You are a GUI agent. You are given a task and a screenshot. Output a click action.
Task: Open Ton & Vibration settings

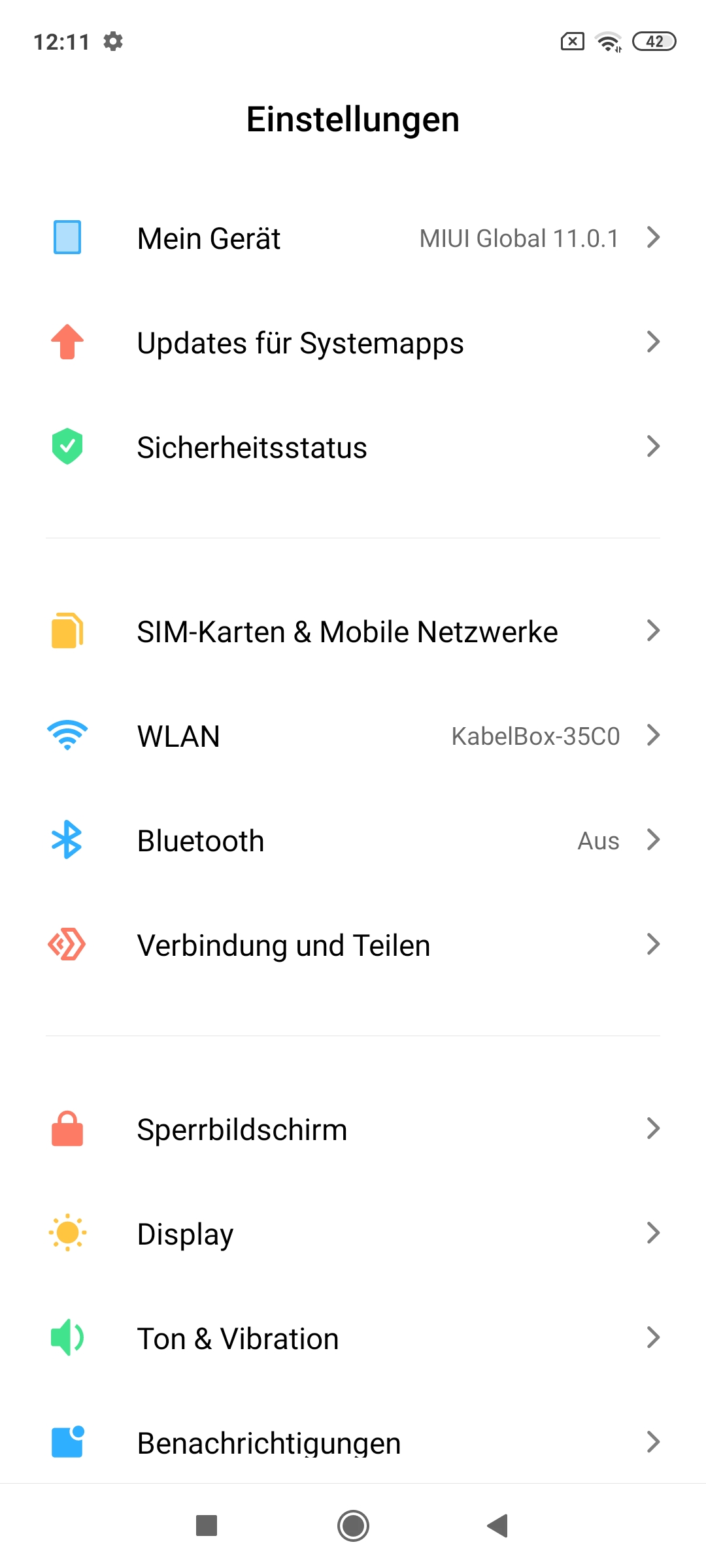(x=353, y=1338)
